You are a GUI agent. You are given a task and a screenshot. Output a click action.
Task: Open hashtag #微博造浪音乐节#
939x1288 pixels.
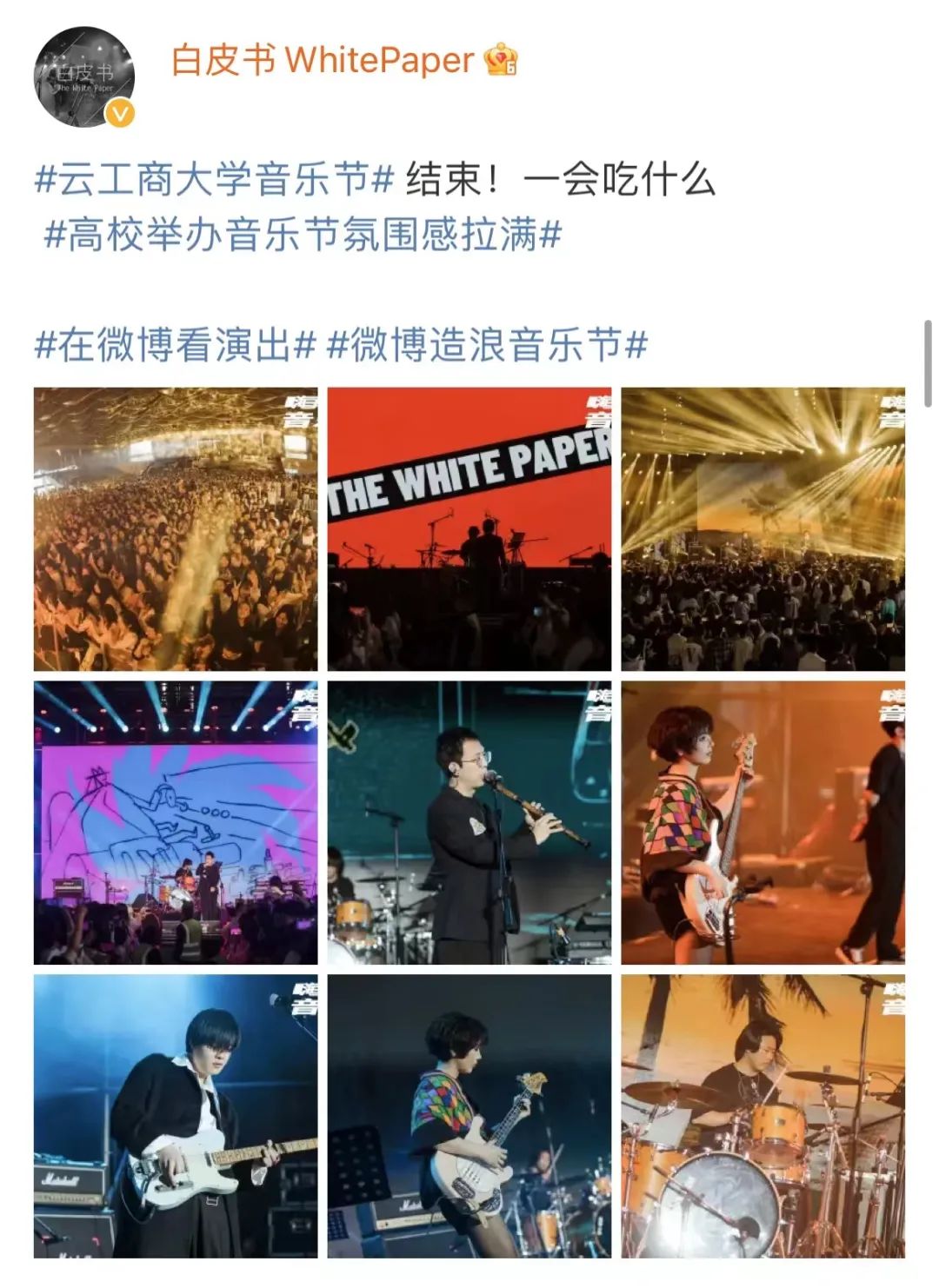[x=487, y=345]
